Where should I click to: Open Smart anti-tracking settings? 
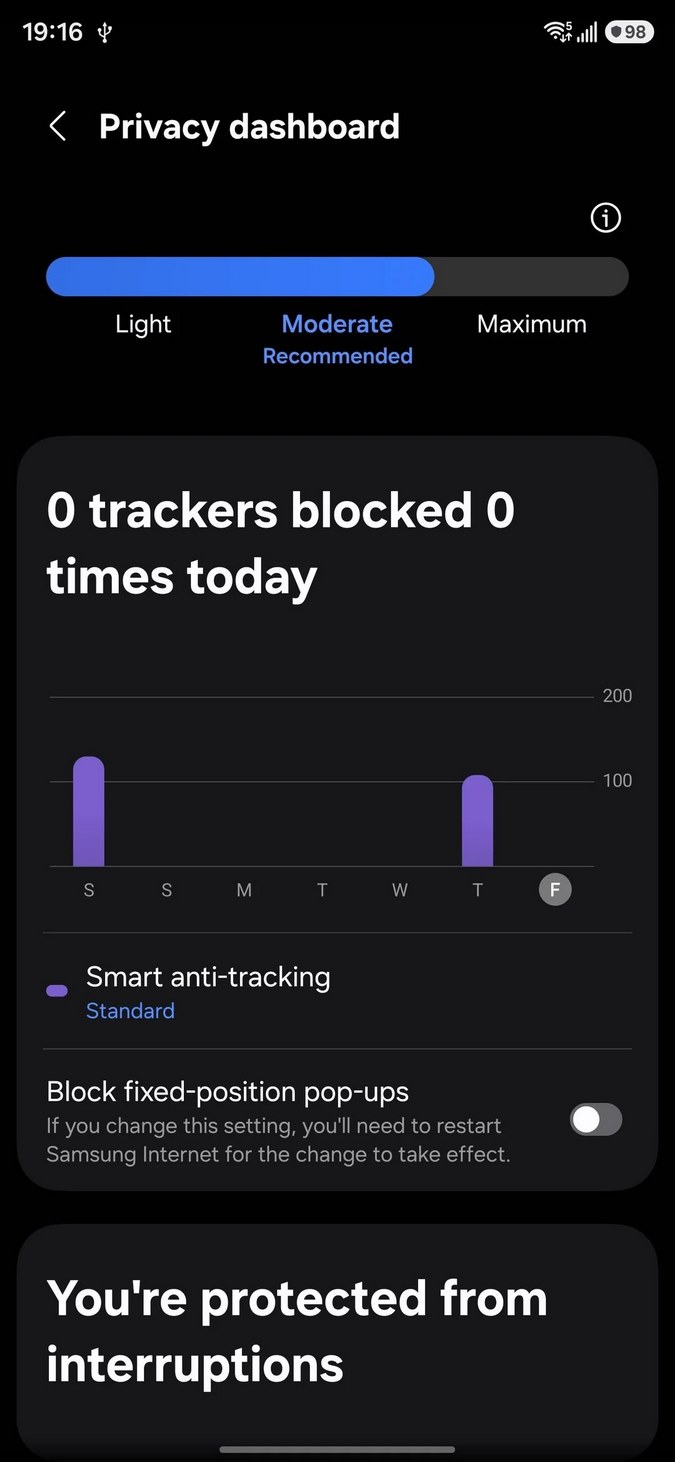[208, 991]
